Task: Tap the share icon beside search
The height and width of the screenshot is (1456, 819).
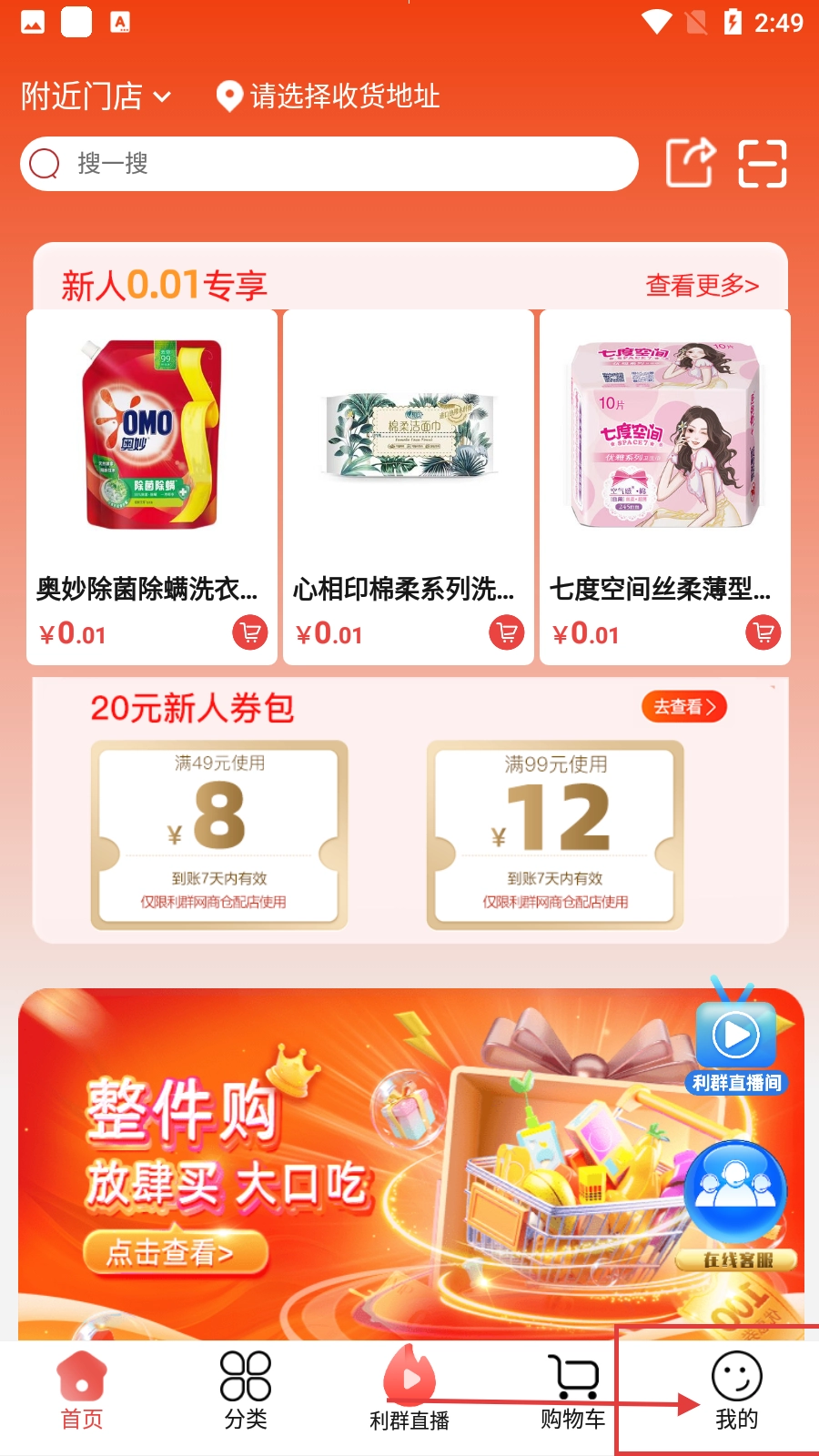Action: click(690, 164)
